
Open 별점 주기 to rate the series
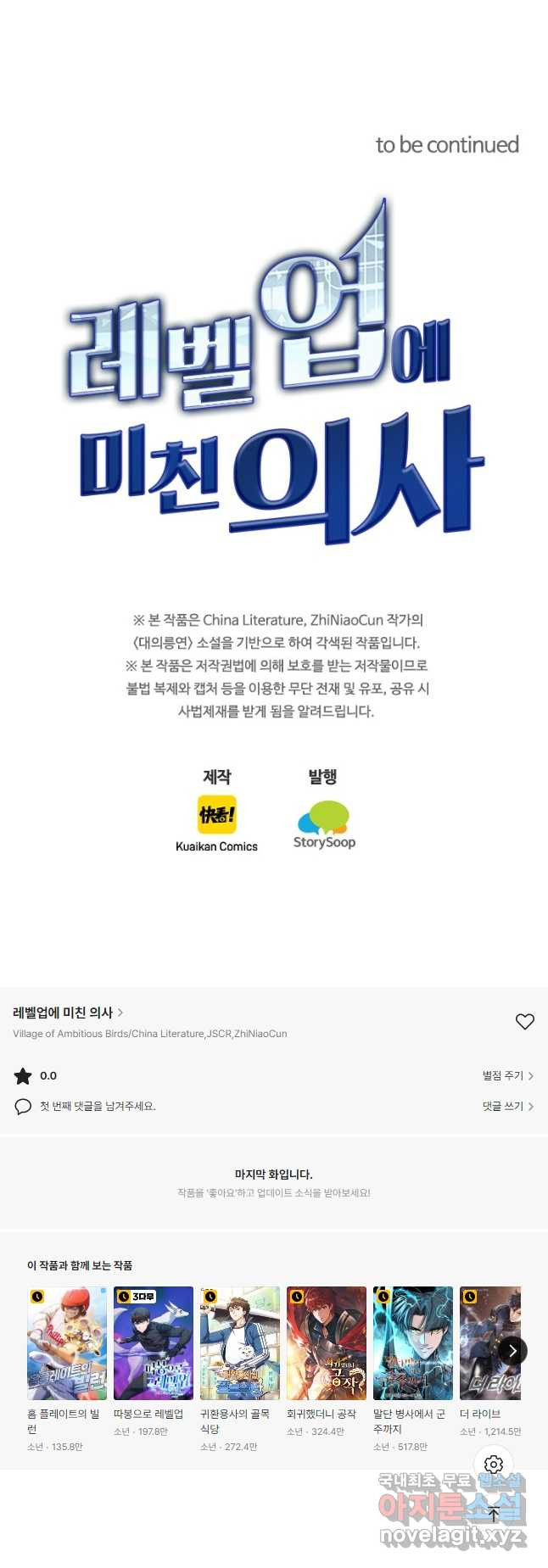[507, 1075]
